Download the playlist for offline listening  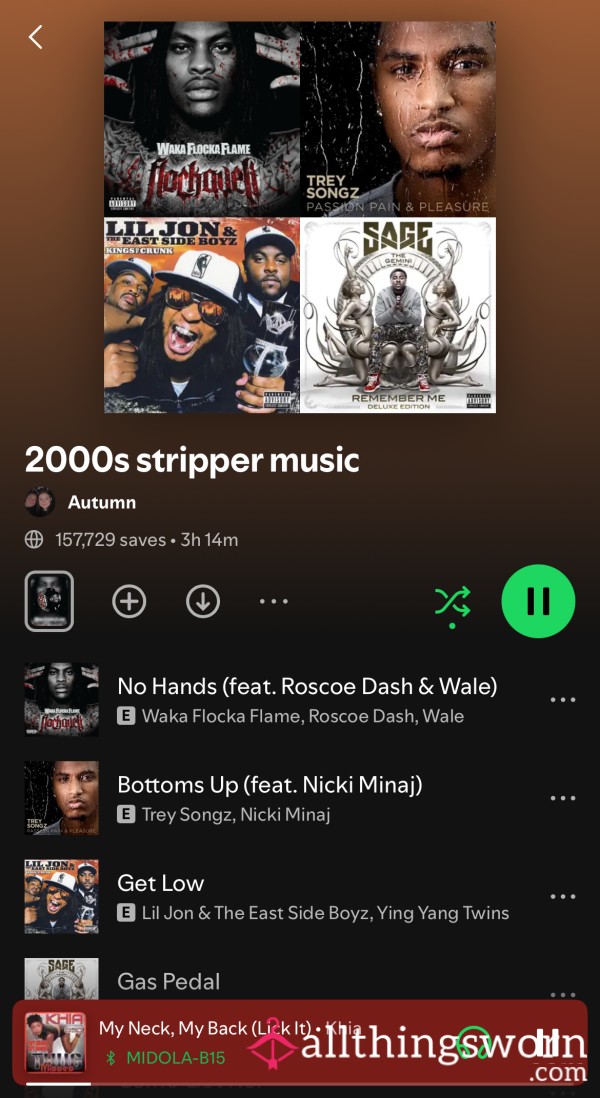(203, 602)
